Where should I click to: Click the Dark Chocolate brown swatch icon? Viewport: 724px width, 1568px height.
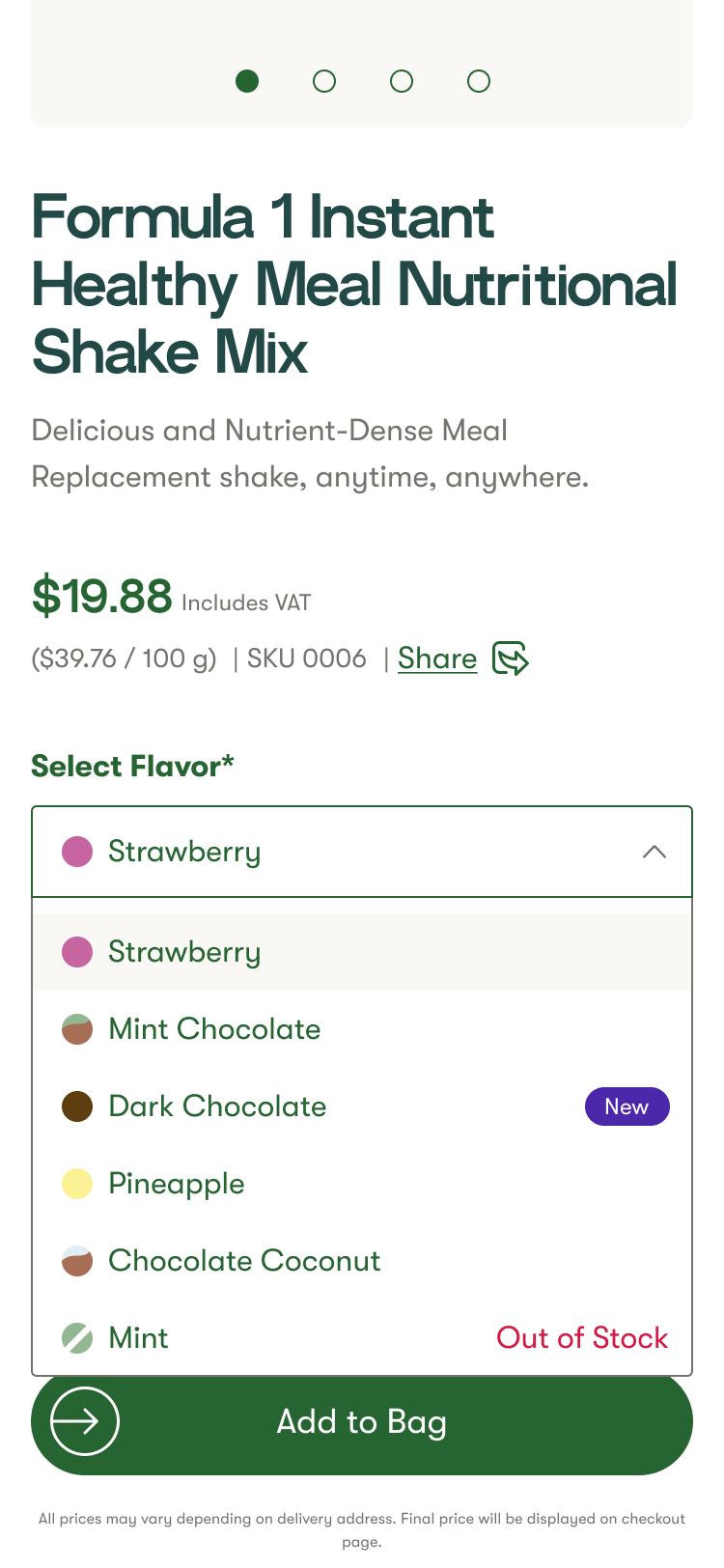coord(76,1106)
